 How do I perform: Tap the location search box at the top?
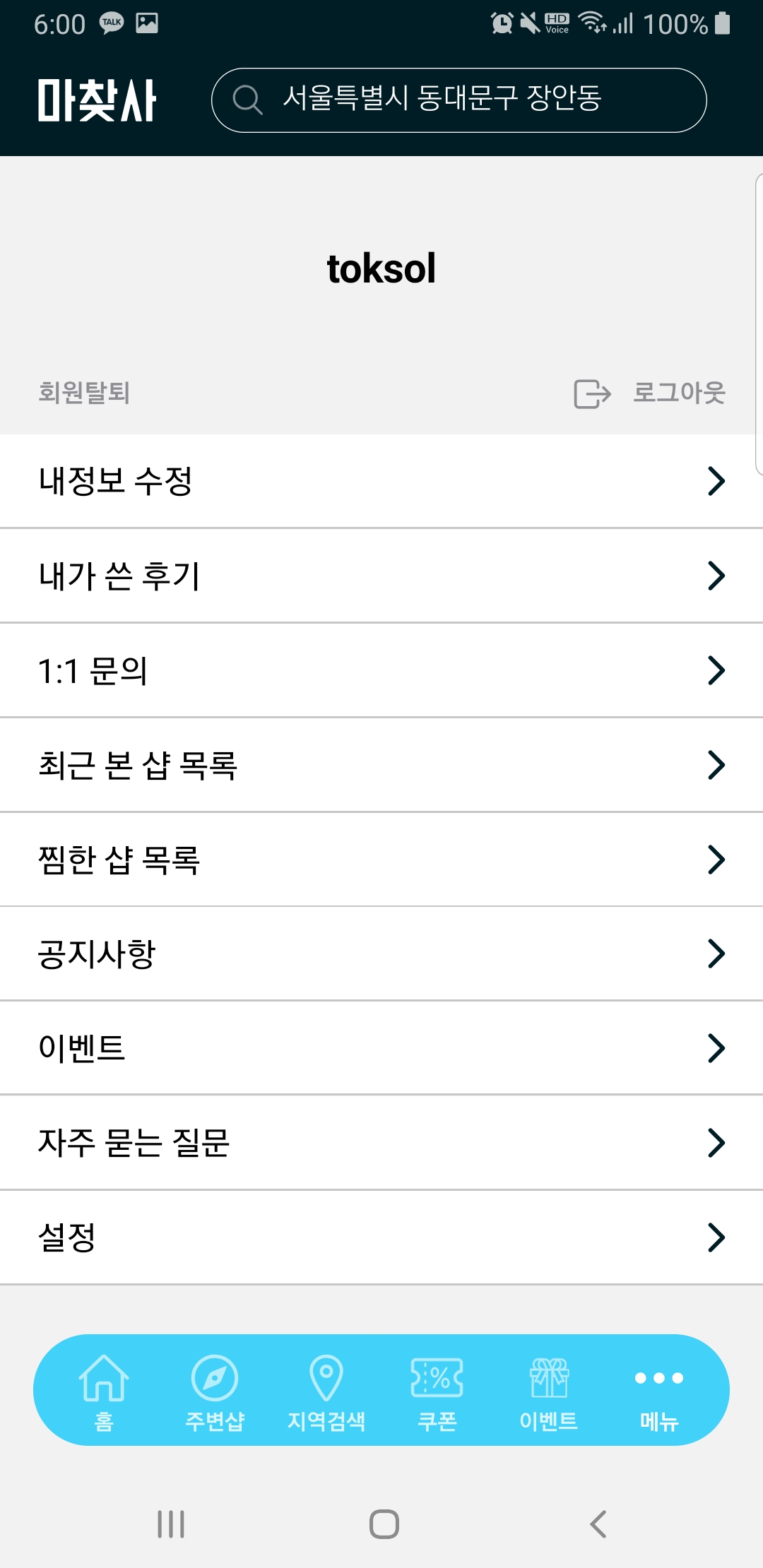pyautogui.click(x=459, y=100)
